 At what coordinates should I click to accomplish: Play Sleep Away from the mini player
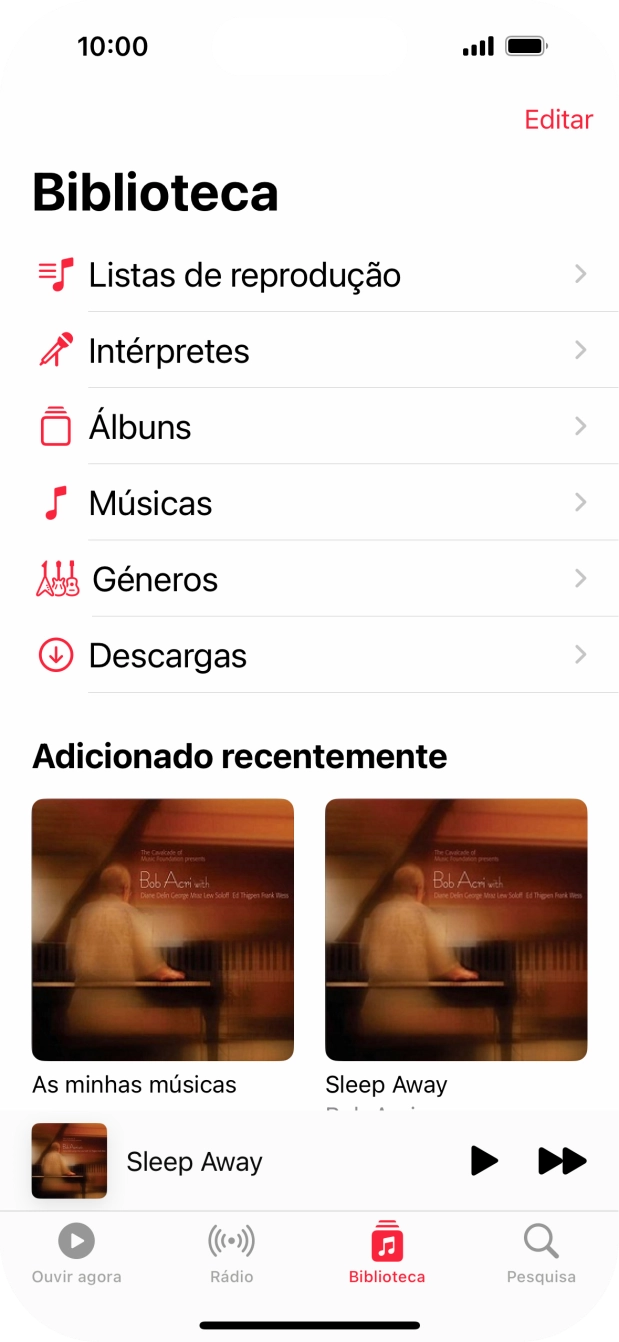pos(484,1161)
